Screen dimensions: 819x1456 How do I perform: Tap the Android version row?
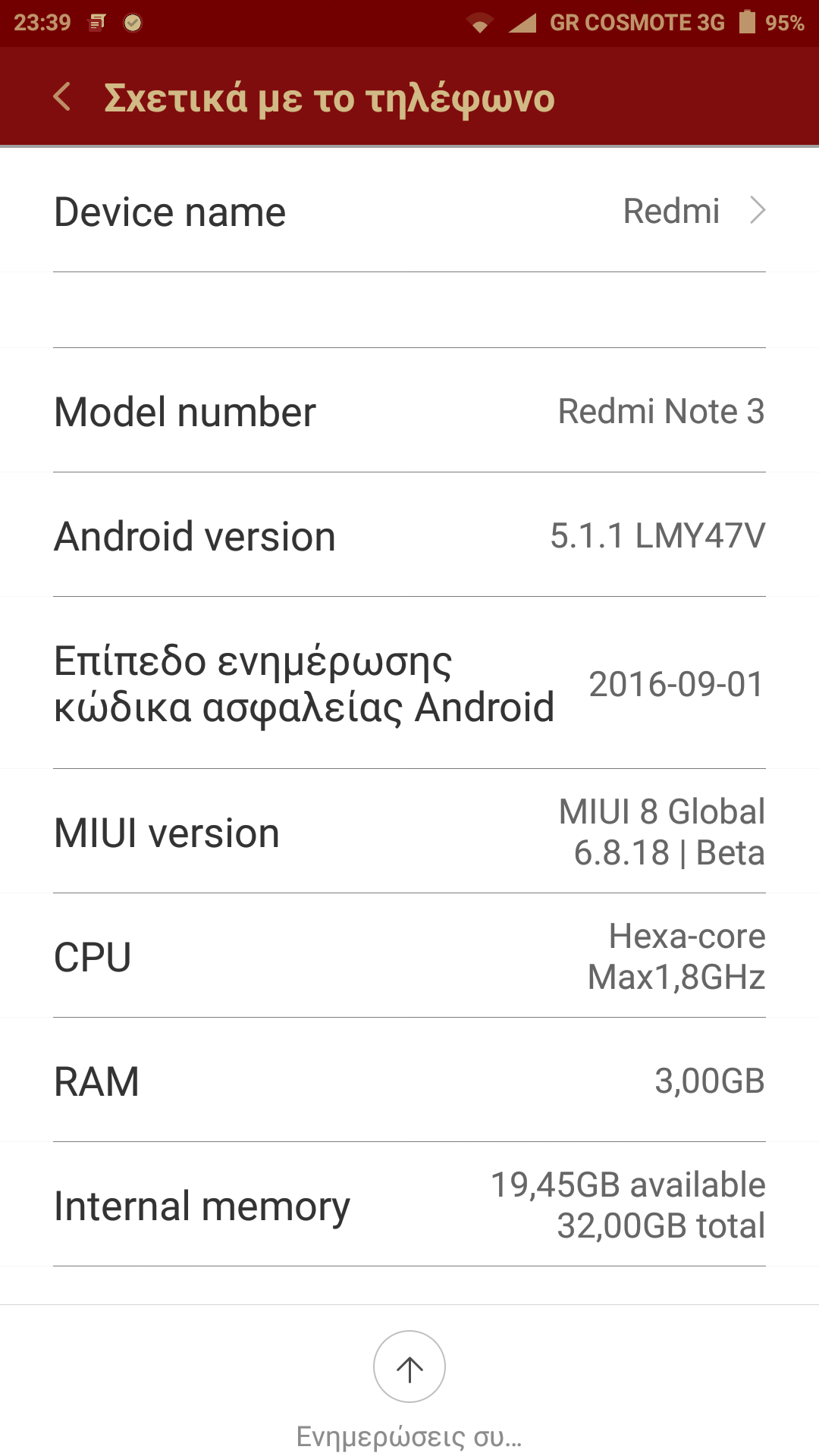pos(409,536)
